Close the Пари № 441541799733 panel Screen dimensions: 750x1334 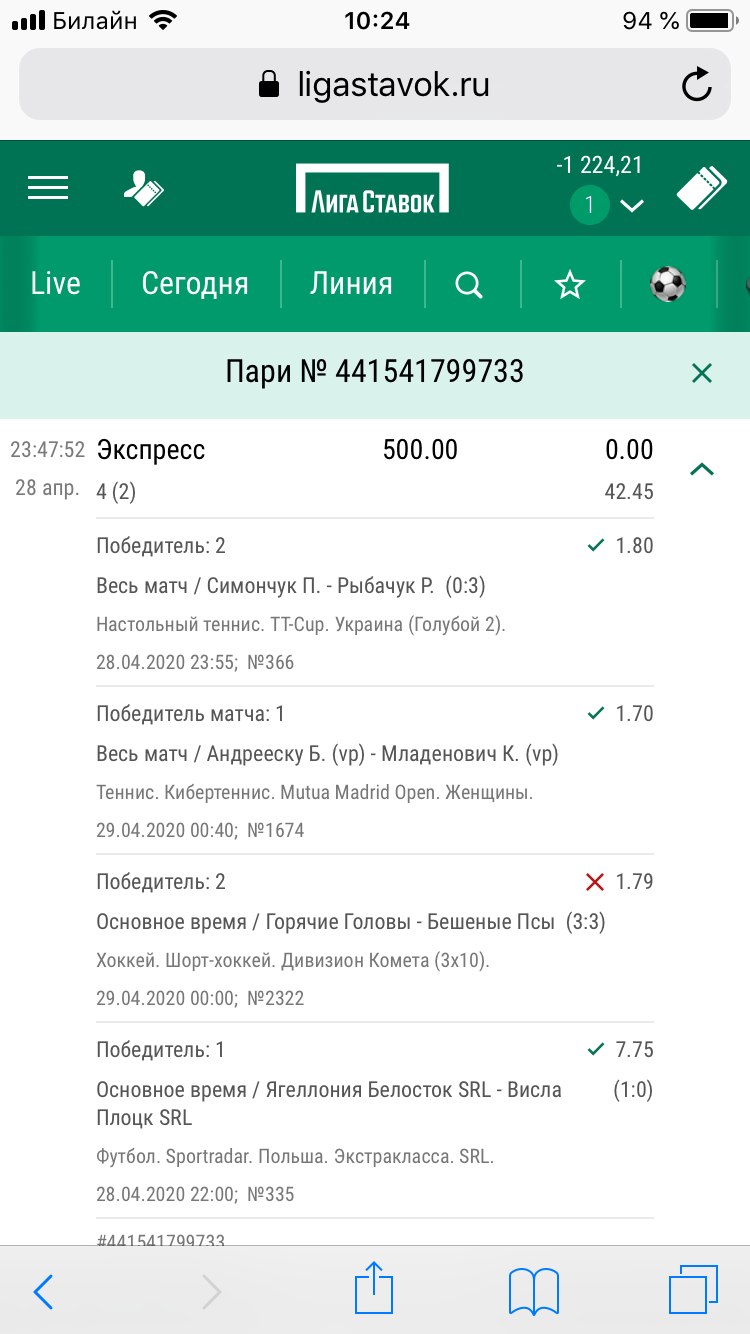pyautogui.click(x=702, y=374)
